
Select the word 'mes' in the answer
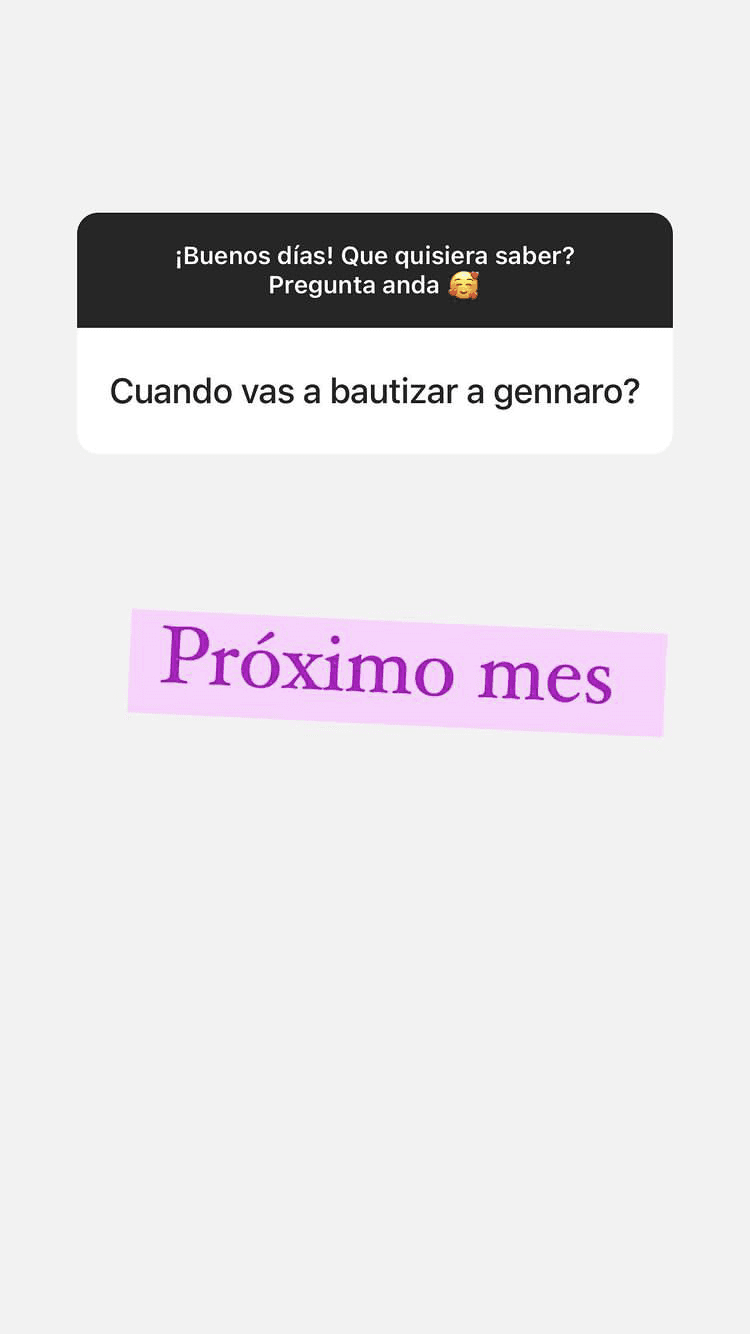point(545,680)
